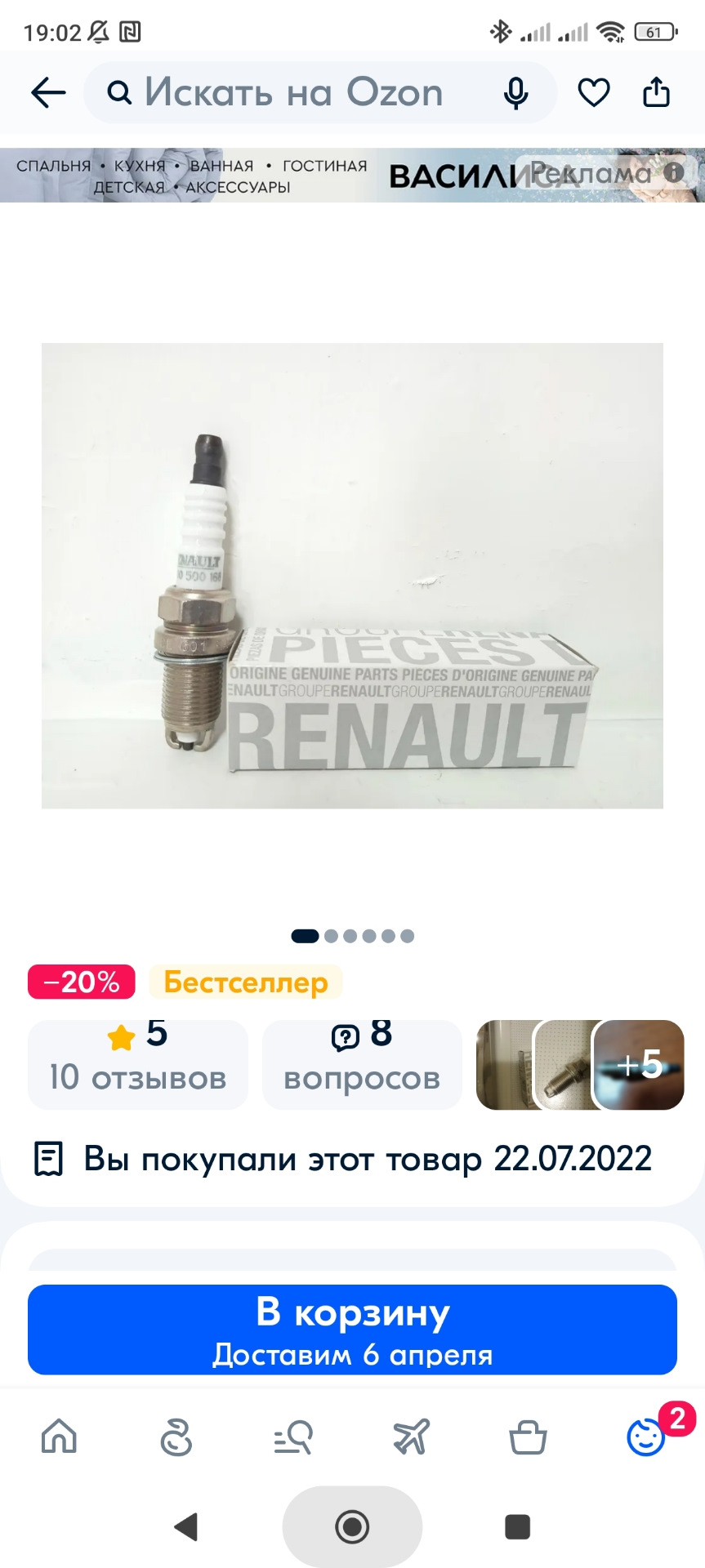Open the spark plug product photo
The image size is (705, 1568).
click(x=352, y=576)
